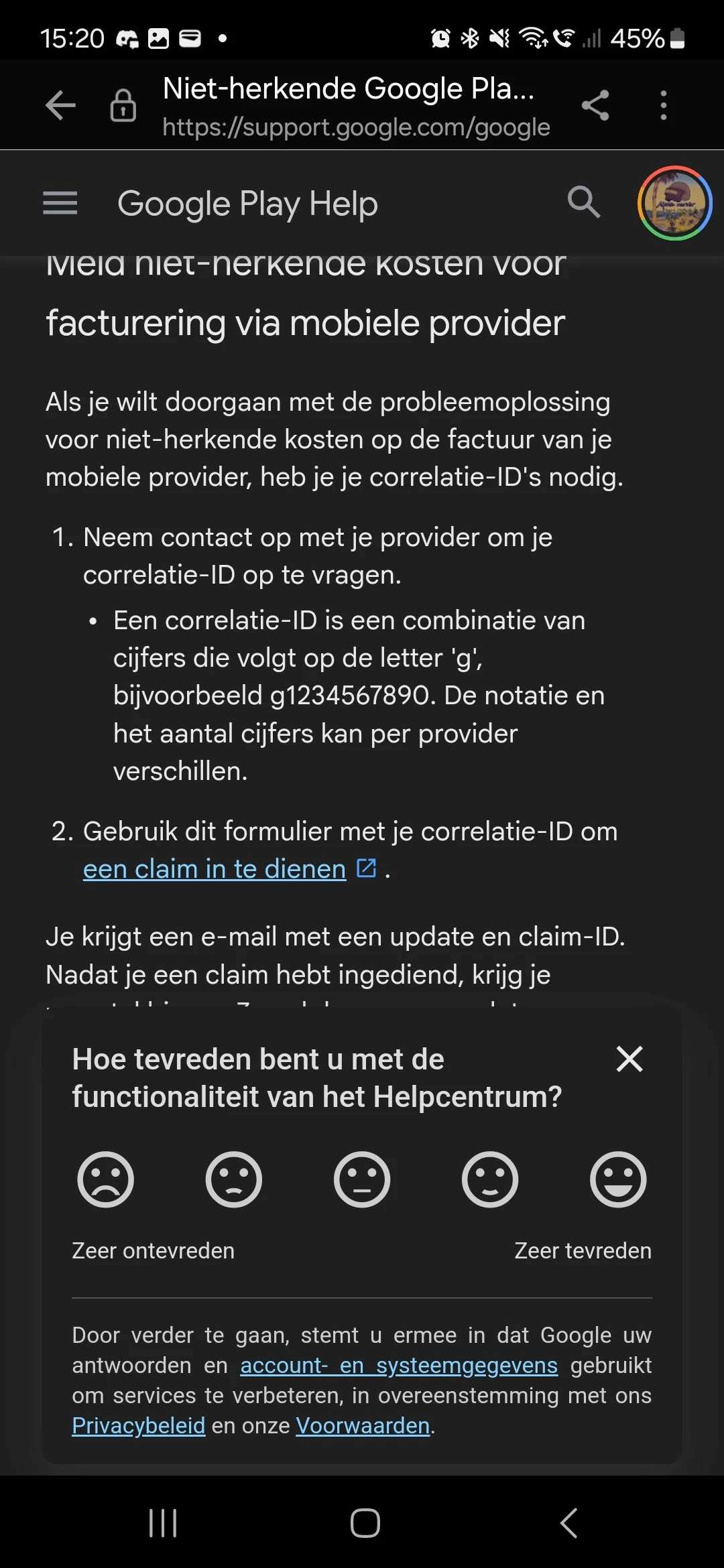Open the Google Play Help hamburger menu
The height and width of the screenshot is (1568, 724).
tap(60, 203)
